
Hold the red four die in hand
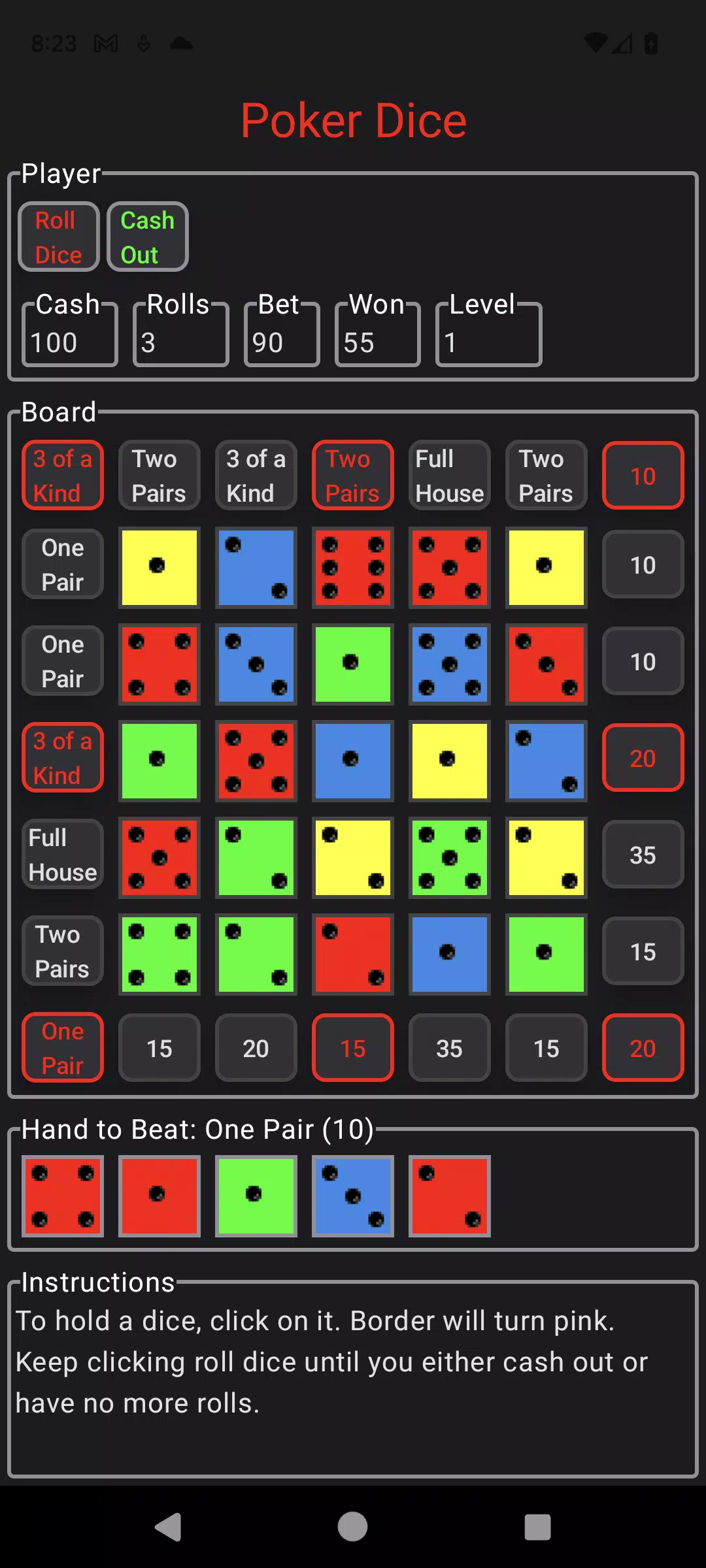pyautogui.click(x=63, y=1196)
